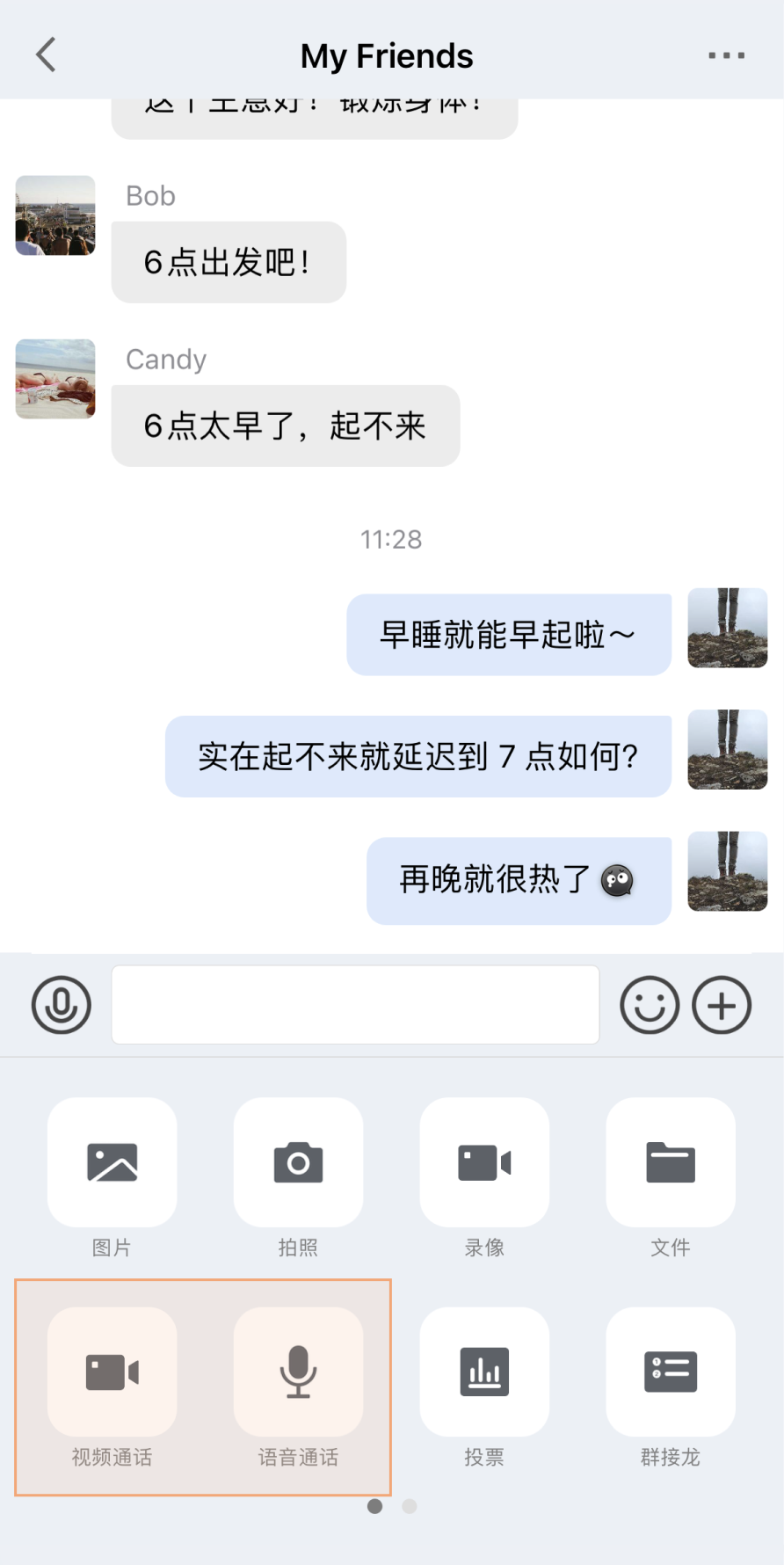Select 图片 to send a picture
This screenshot has width=784, height=1565.
(x=112, y=1162)
